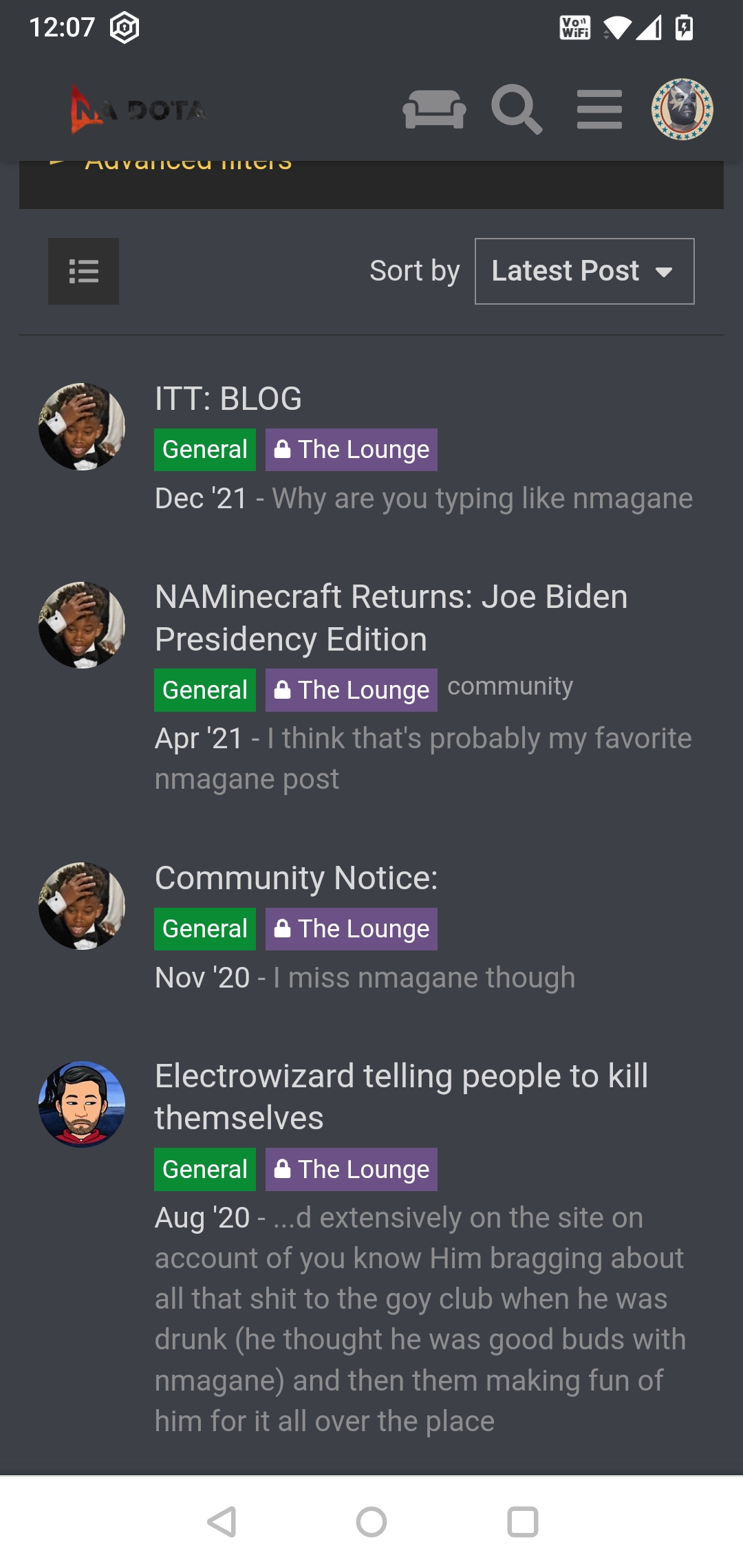Go to the home screen
743x1568 pixels.
[x=371, y=1522]
